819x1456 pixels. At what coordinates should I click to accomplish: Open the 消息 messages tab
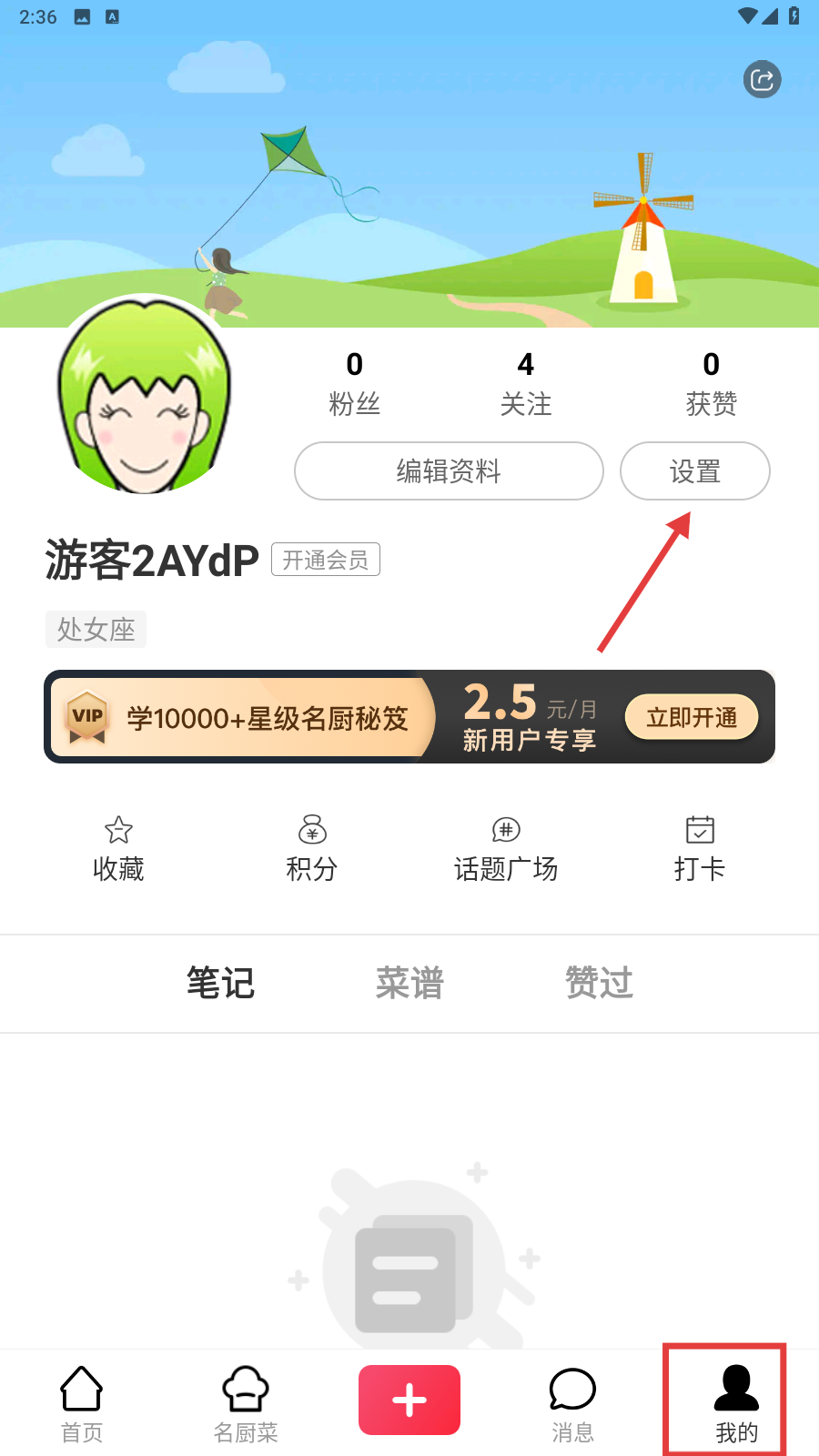572,1404
